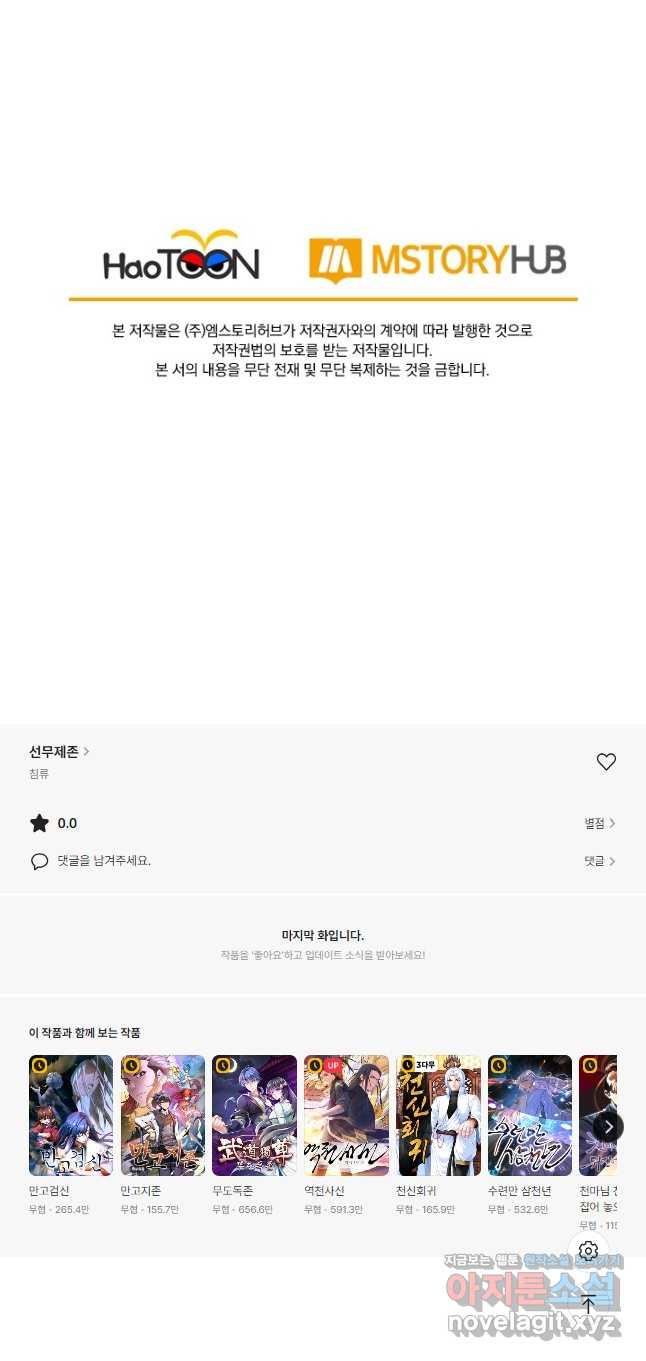Jump to top with the up arrow
Image resolution: width=646 pixels, height=1361 pixels.
click(x=588, y=1304)
